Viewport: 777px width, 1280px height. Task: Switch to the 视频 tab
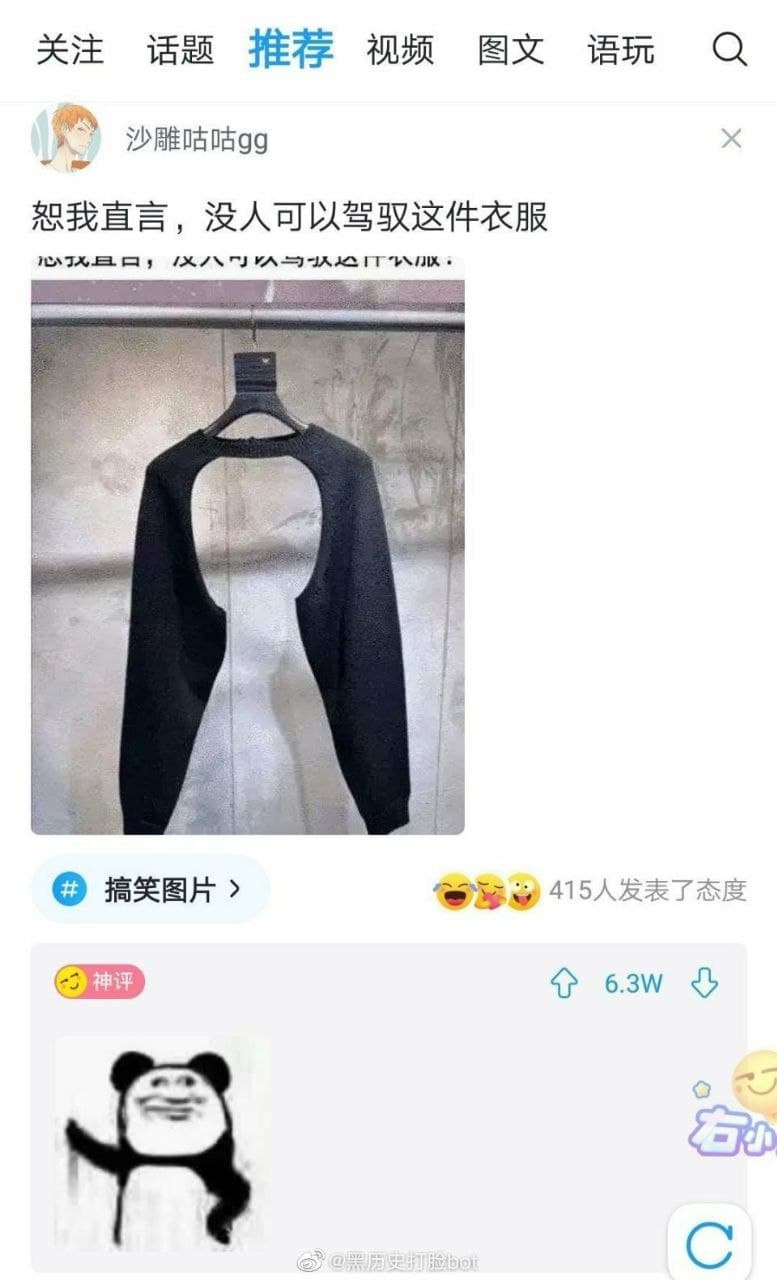[400, 49]
